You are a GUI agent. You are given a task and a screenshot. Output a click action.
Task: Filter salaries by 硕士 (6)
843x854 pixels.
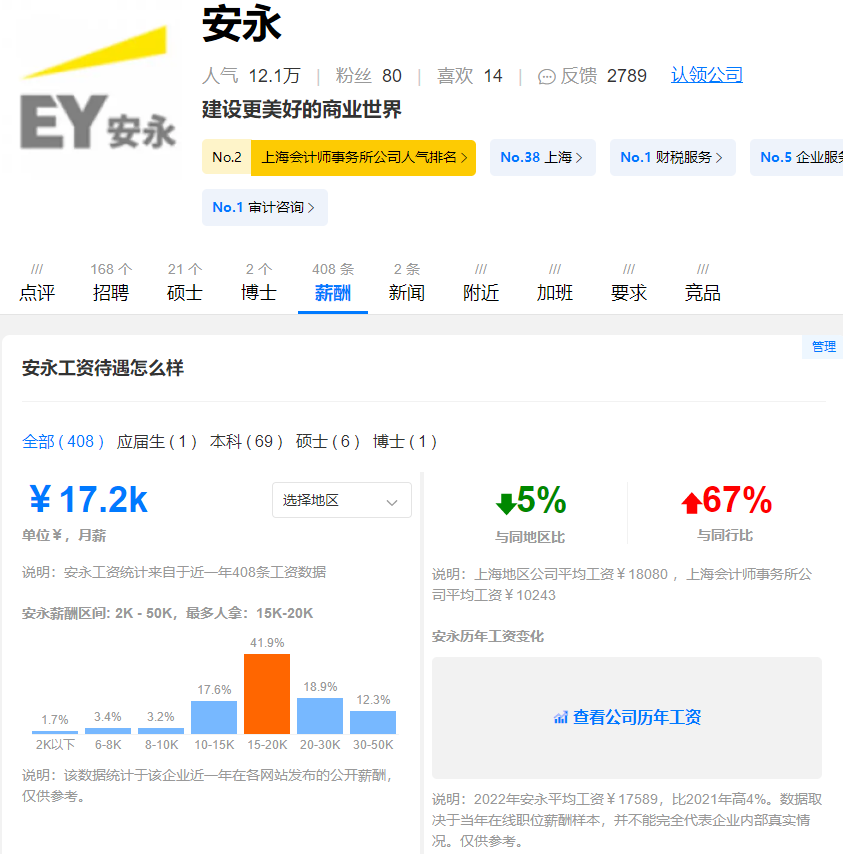[328, 442]
